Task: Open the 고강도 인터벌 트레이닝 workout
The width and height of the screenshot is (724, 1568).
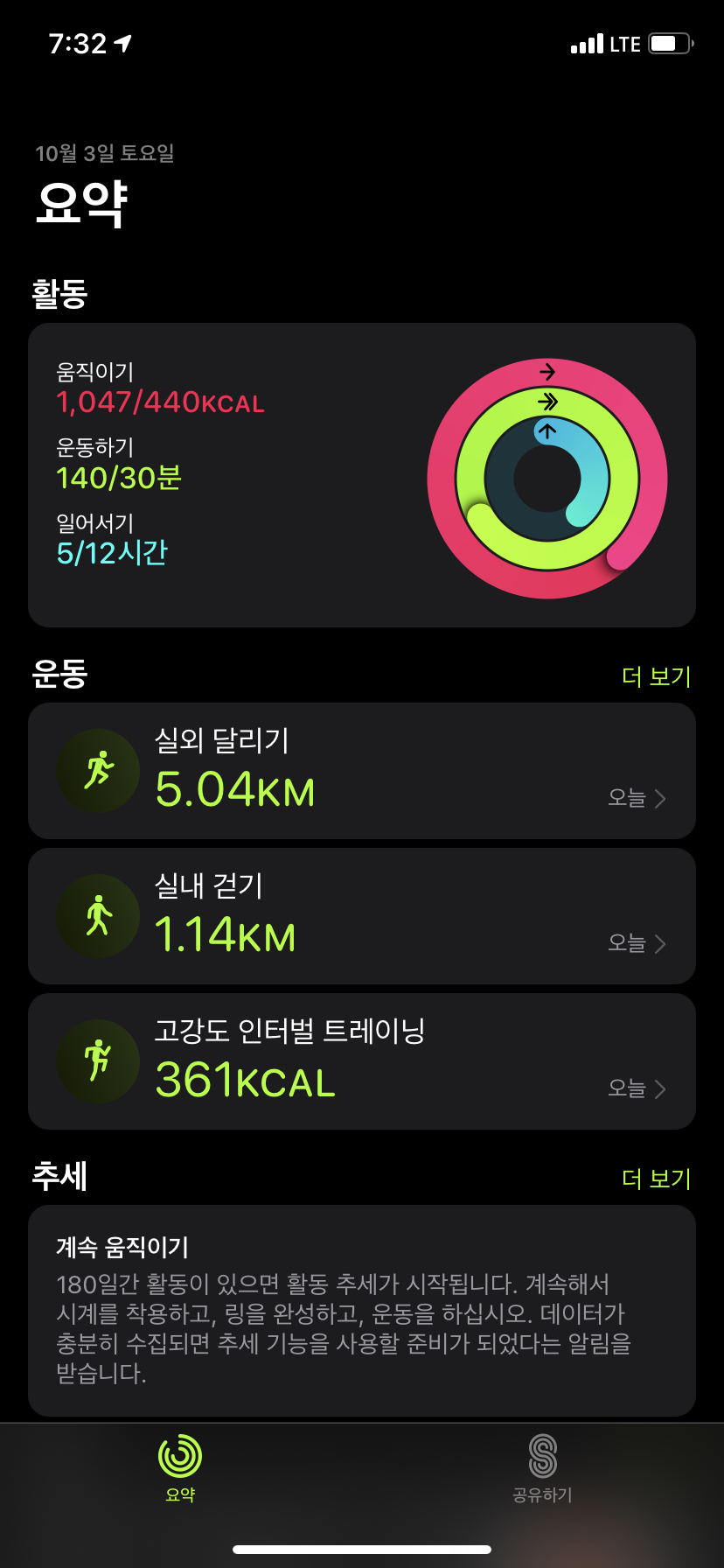Action: click(362, 1061)
